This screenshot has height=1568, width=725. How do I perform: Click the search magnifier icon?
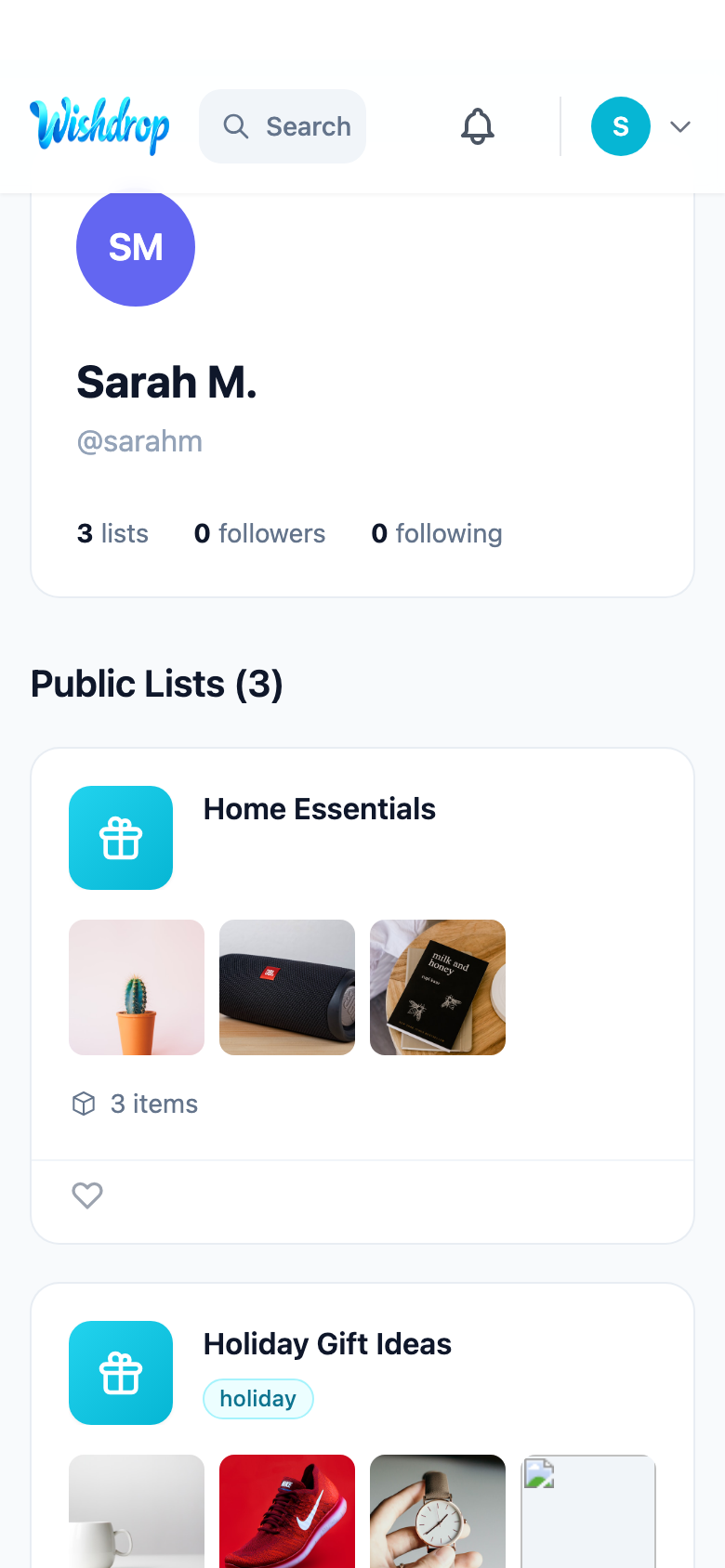(x=235, y=126)
